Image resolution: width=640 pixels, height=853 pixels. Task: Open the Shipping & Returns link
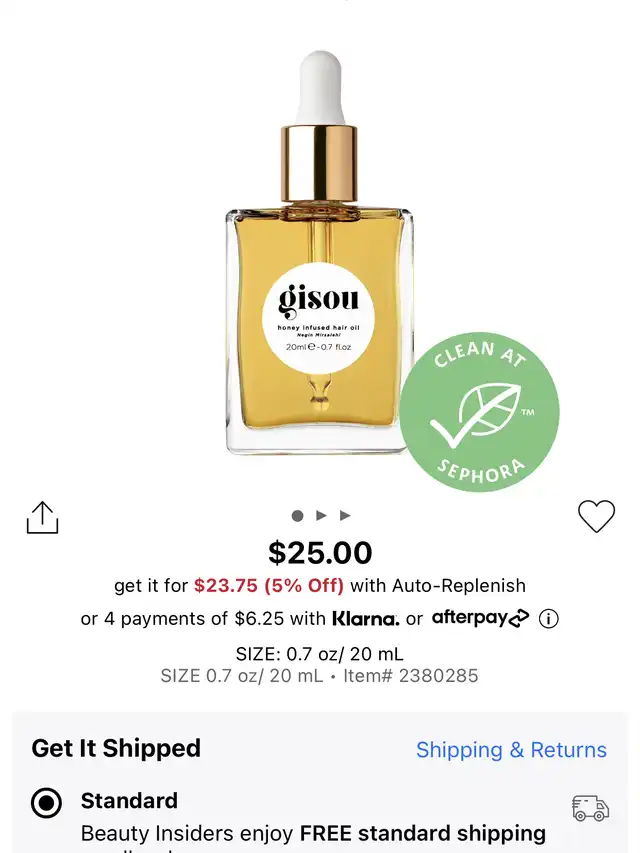click(511, 750)
